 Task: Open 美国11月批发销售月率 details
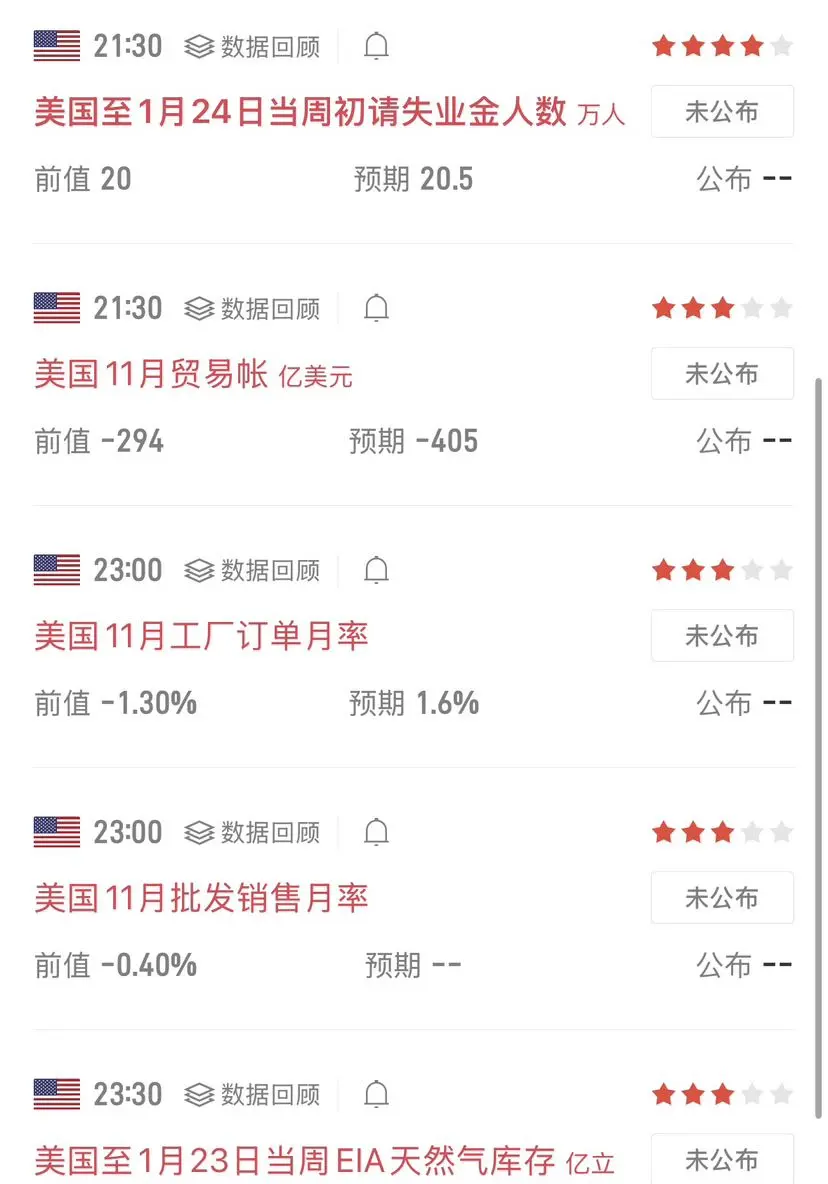click(x=201, y=898)
